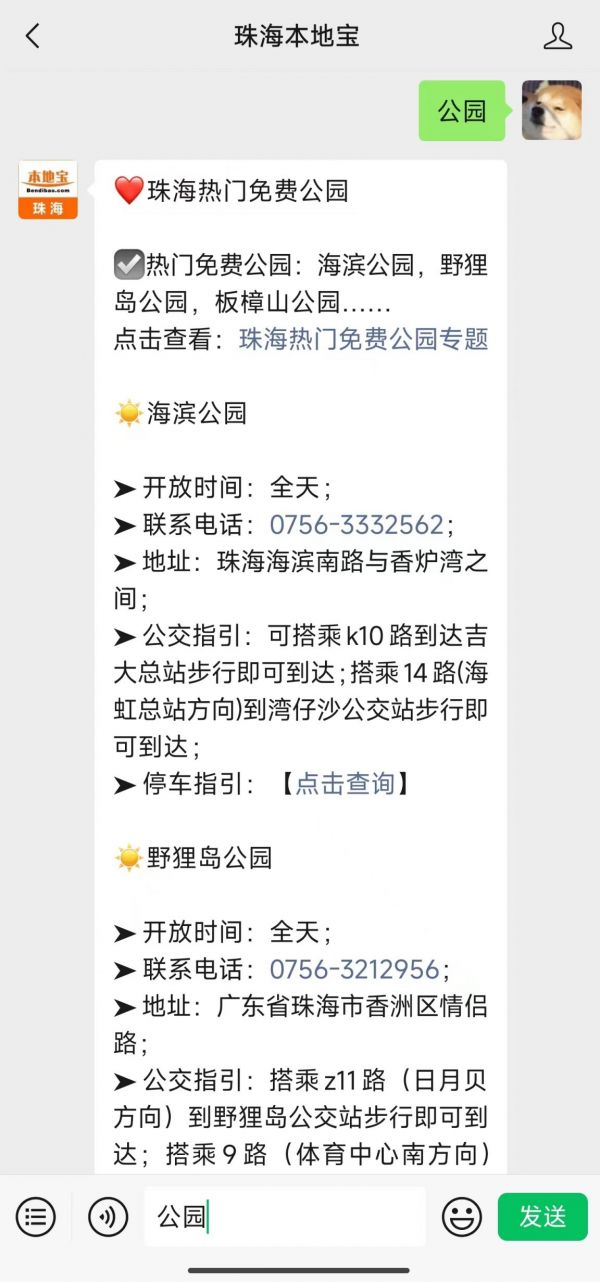Image resolution: width=600 pixels, height=1282 pixels.
Task: Open the 珠海本地宝 account avatar
Action: tap(47, 189)
